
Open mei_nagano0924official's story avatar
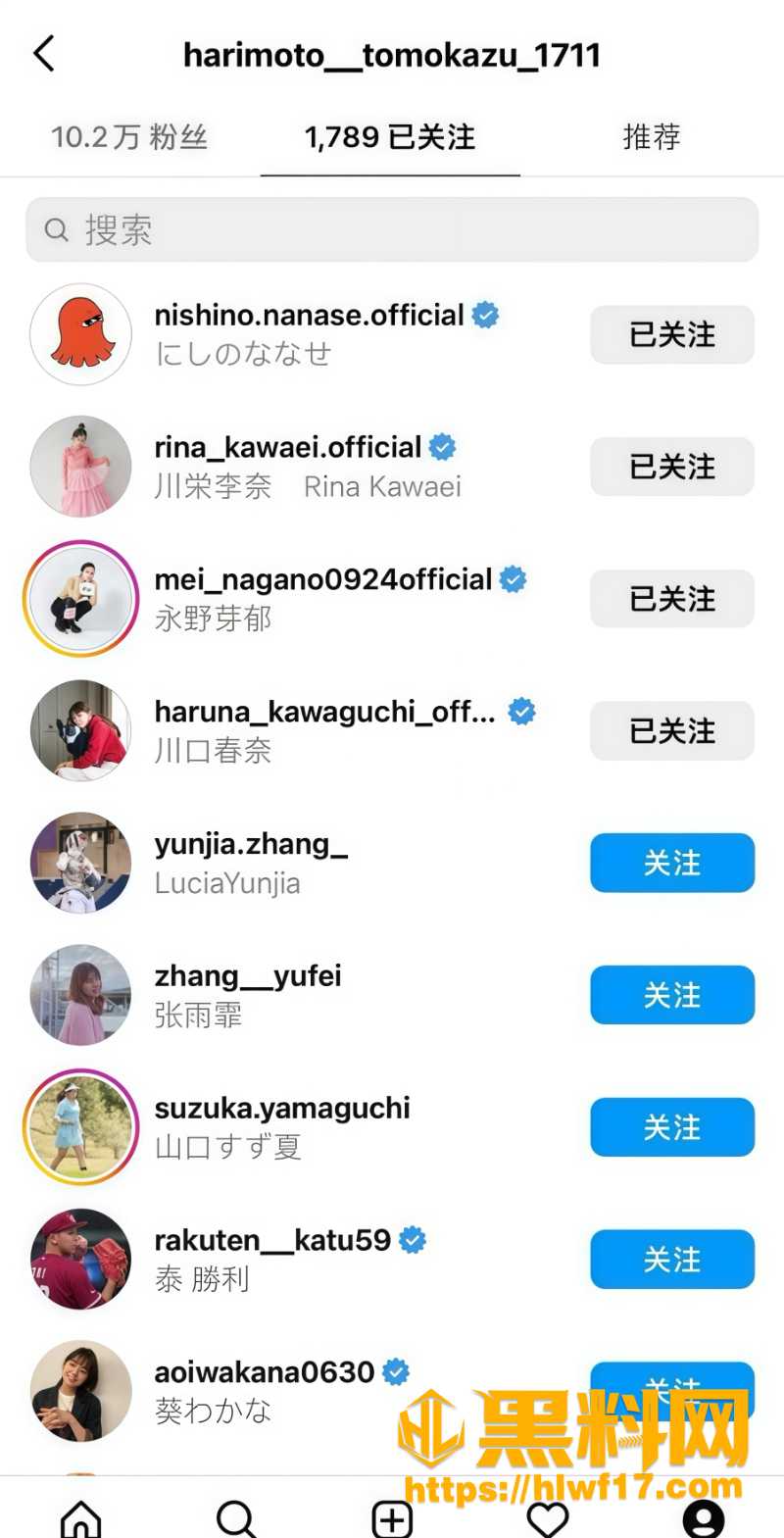coord(81,598)
